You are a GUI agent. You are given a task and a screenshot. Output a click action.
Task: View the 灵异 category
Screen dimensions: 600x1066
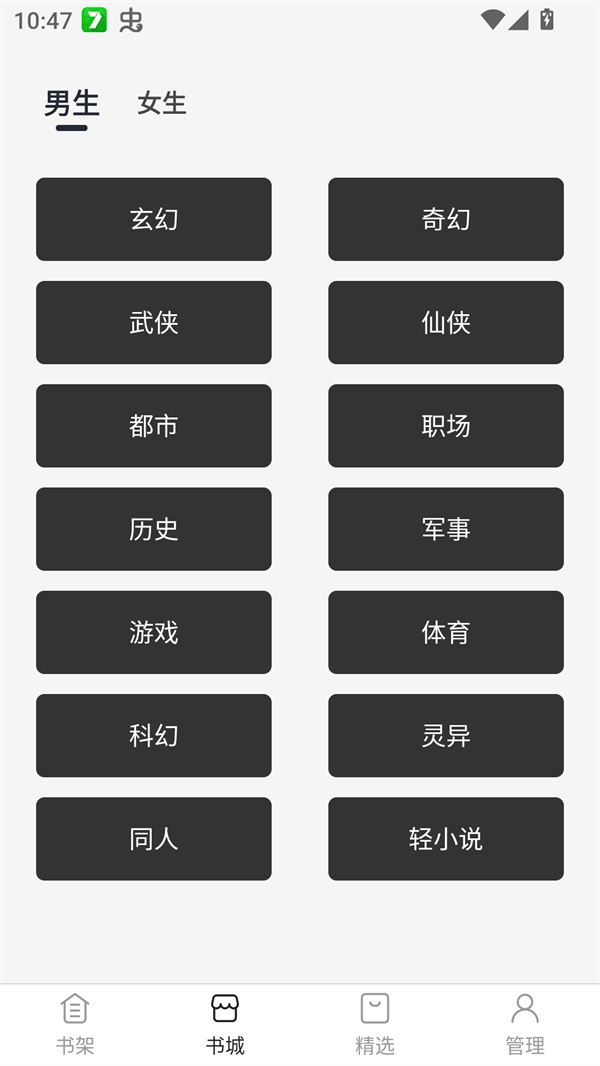[446, 735]
